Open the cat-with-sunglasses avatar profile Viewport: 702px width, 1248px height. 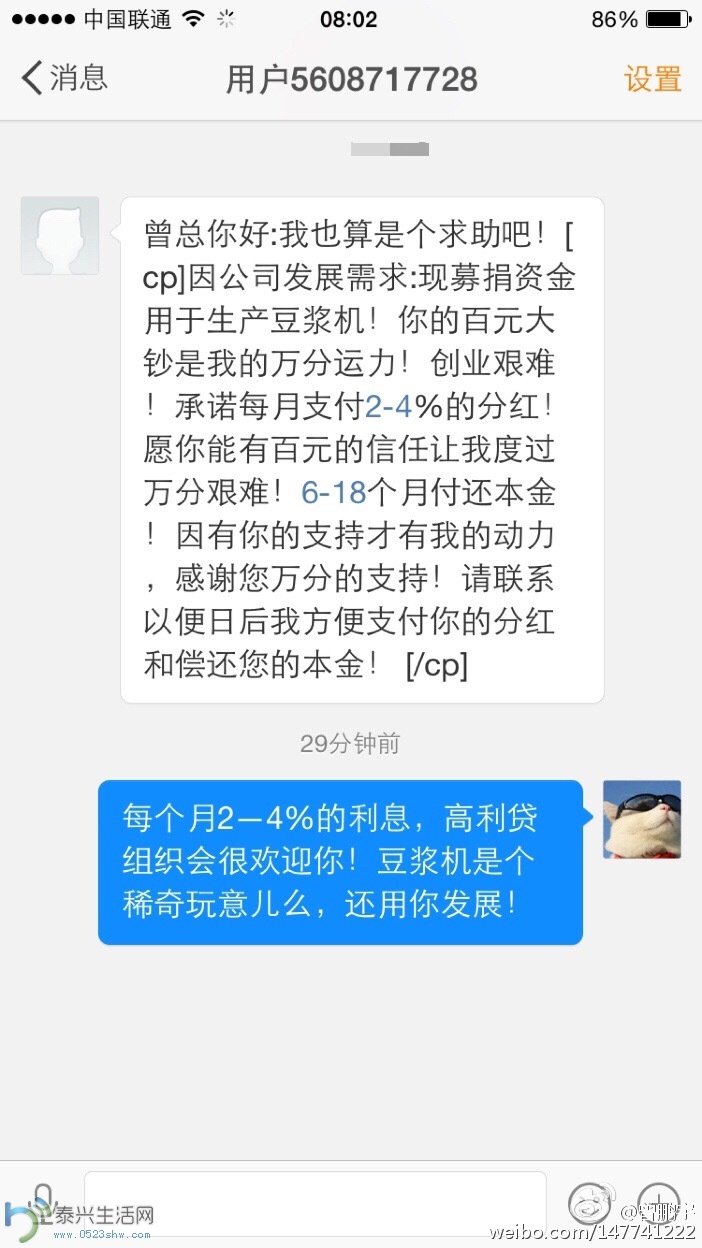642,819
